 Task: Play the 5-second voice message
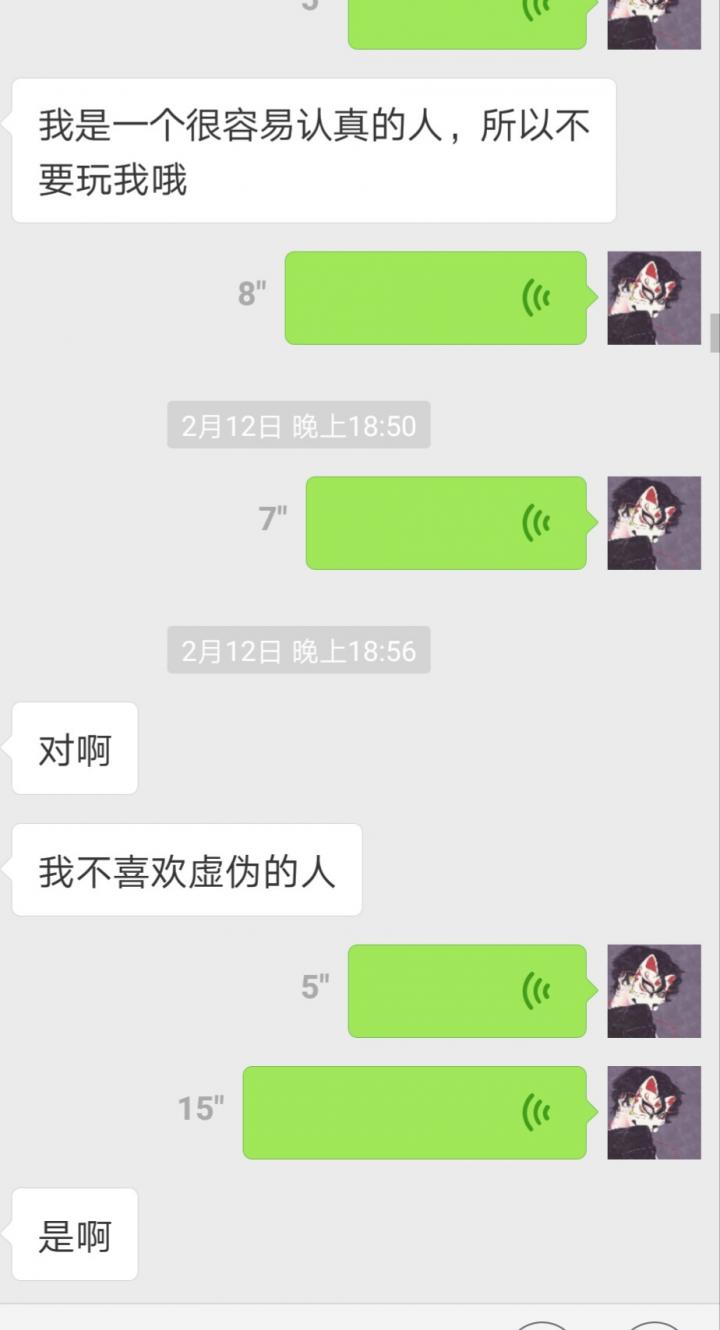click(x=465, y=990)
